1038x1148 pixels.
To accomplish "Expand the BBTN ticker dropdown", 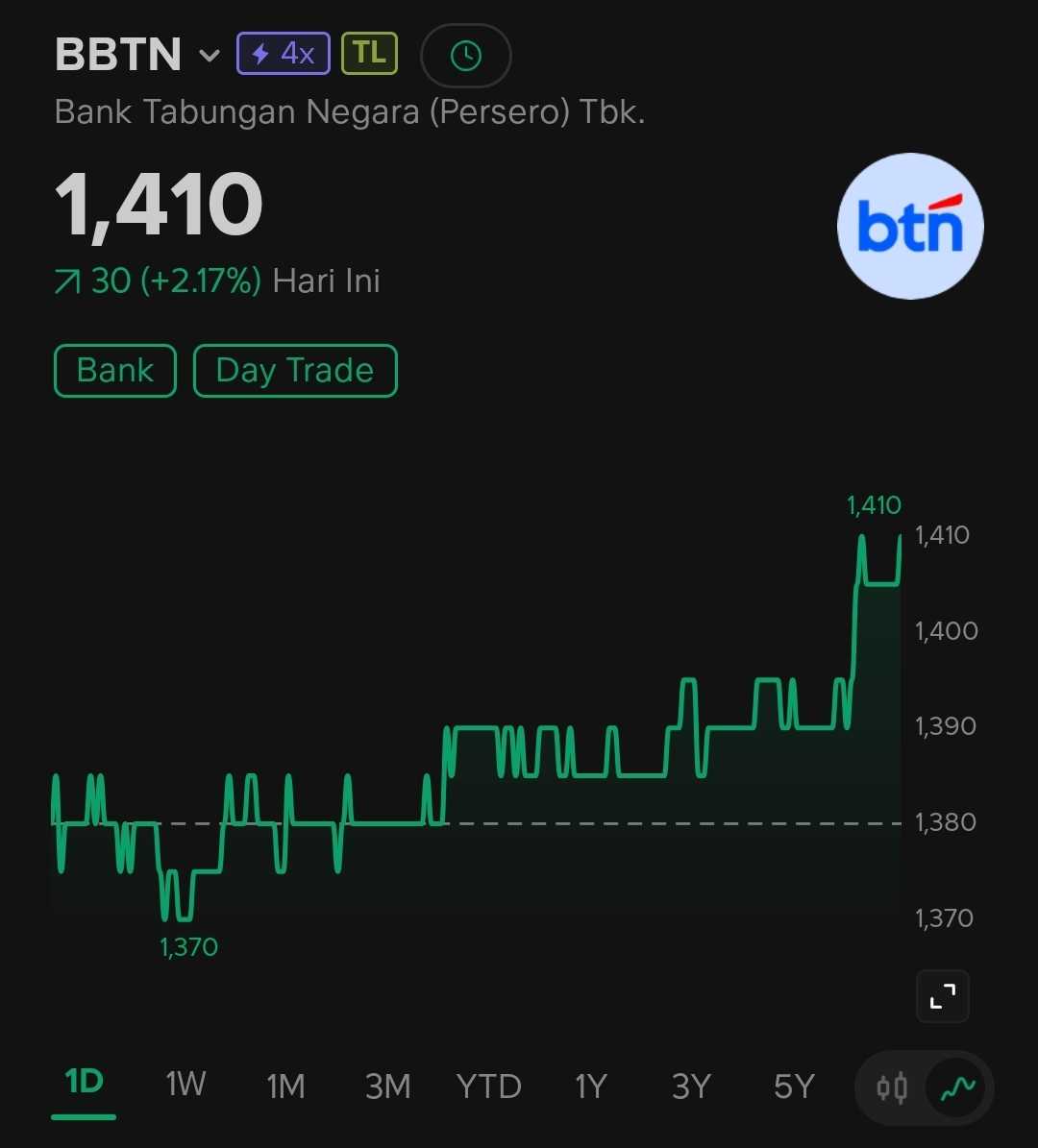I will click(209, 56).
